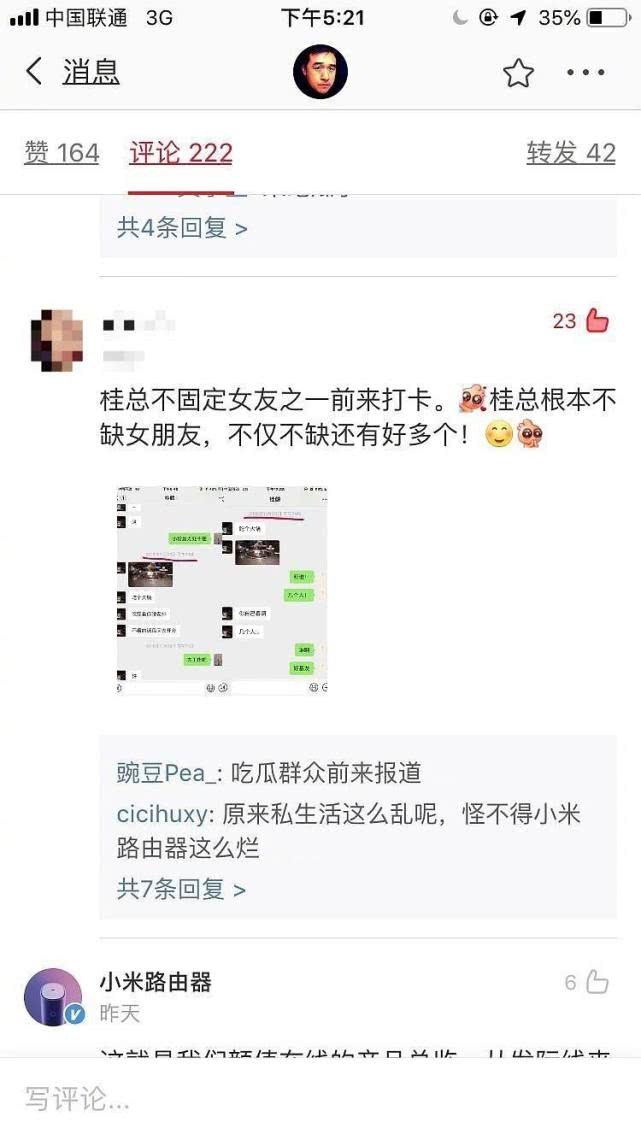The width and height of the screenshot is (641, 1140).
Task: Favorite this post with the star icon
Action: pos(518,73)
